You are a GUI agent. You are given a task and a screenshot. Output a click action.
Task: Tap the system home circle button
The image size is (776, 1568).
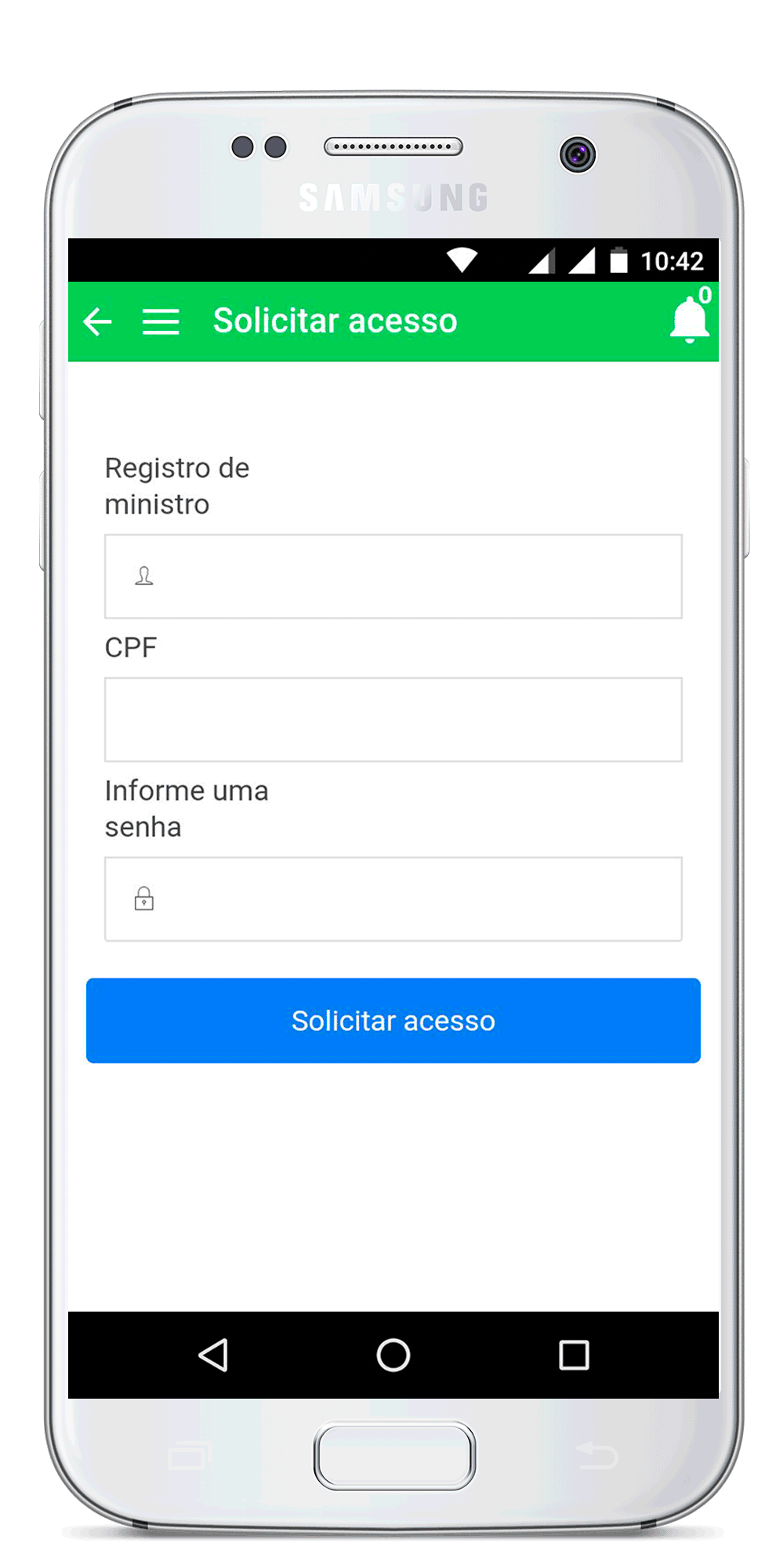393,1354
